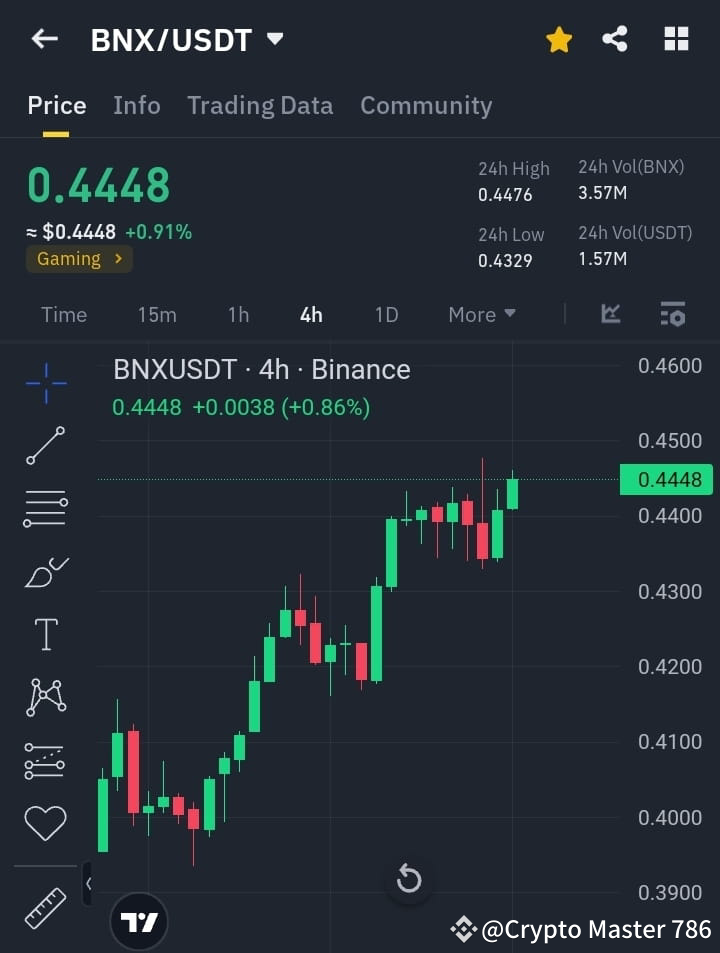Image resolution: width=720 pixels, height=953 pixels.
Task: Toggle the favorite star for BNX/USDT
Action: coord(558,39)
